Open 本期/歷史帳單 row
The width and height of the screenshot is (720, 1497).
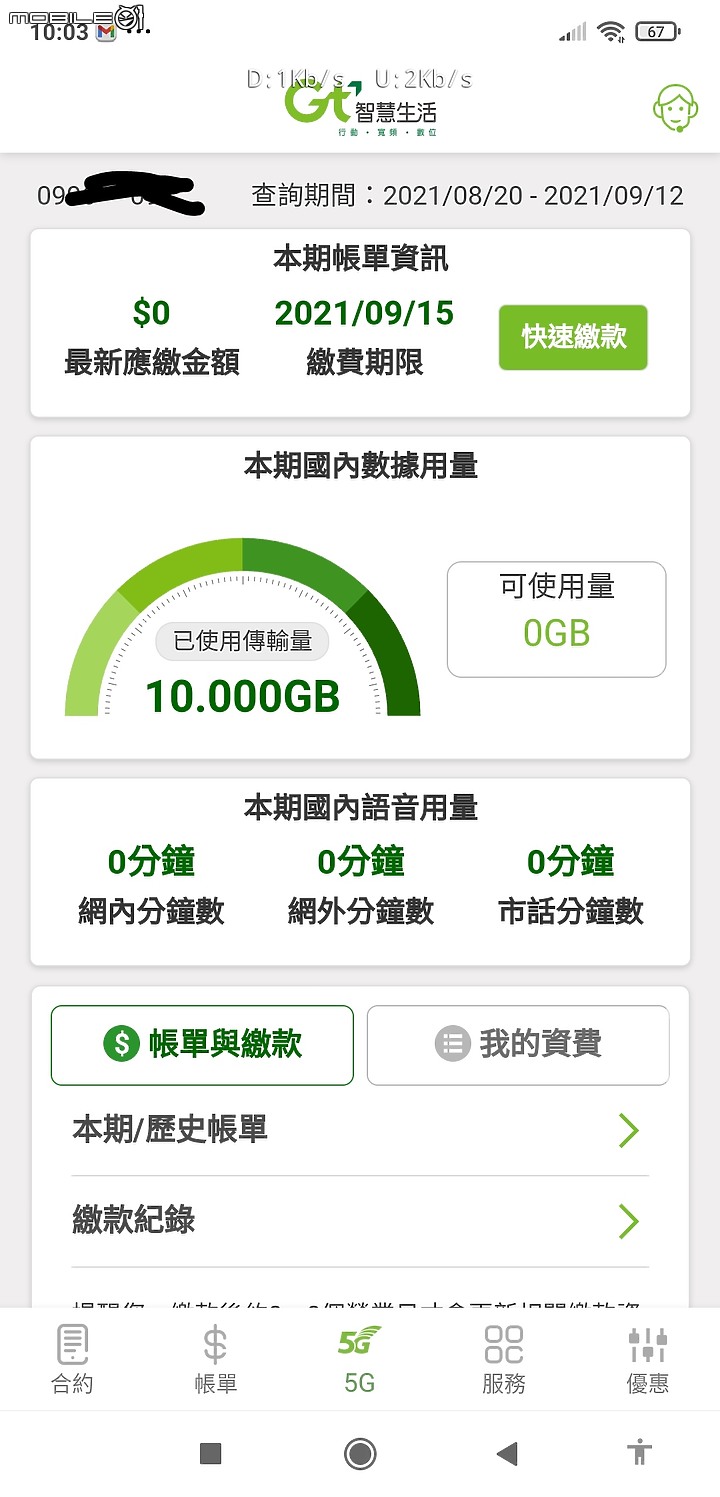(x=360, y=1131)
